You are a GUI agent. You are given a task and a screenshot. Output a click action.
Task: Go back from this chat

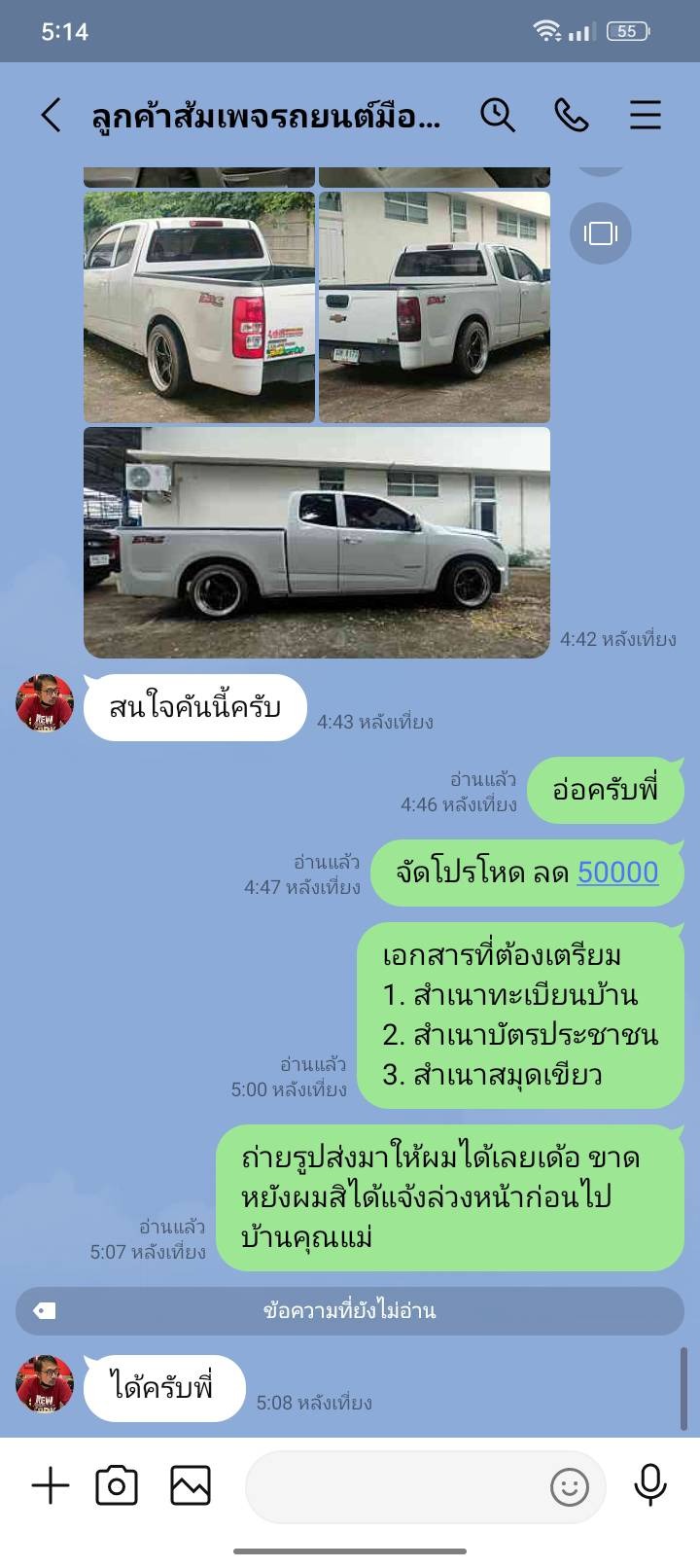(x=51, y=115)
